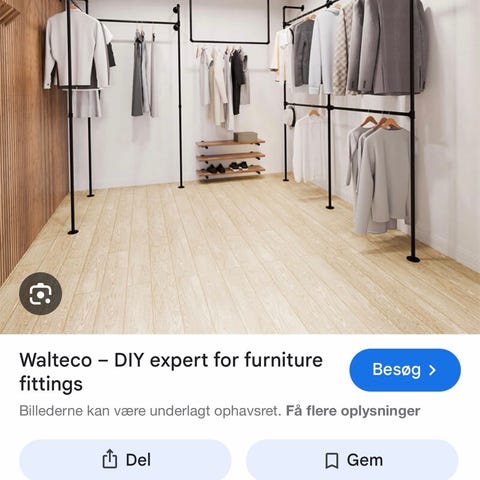Open the Walteco furniture fittings title

point(171,372)
